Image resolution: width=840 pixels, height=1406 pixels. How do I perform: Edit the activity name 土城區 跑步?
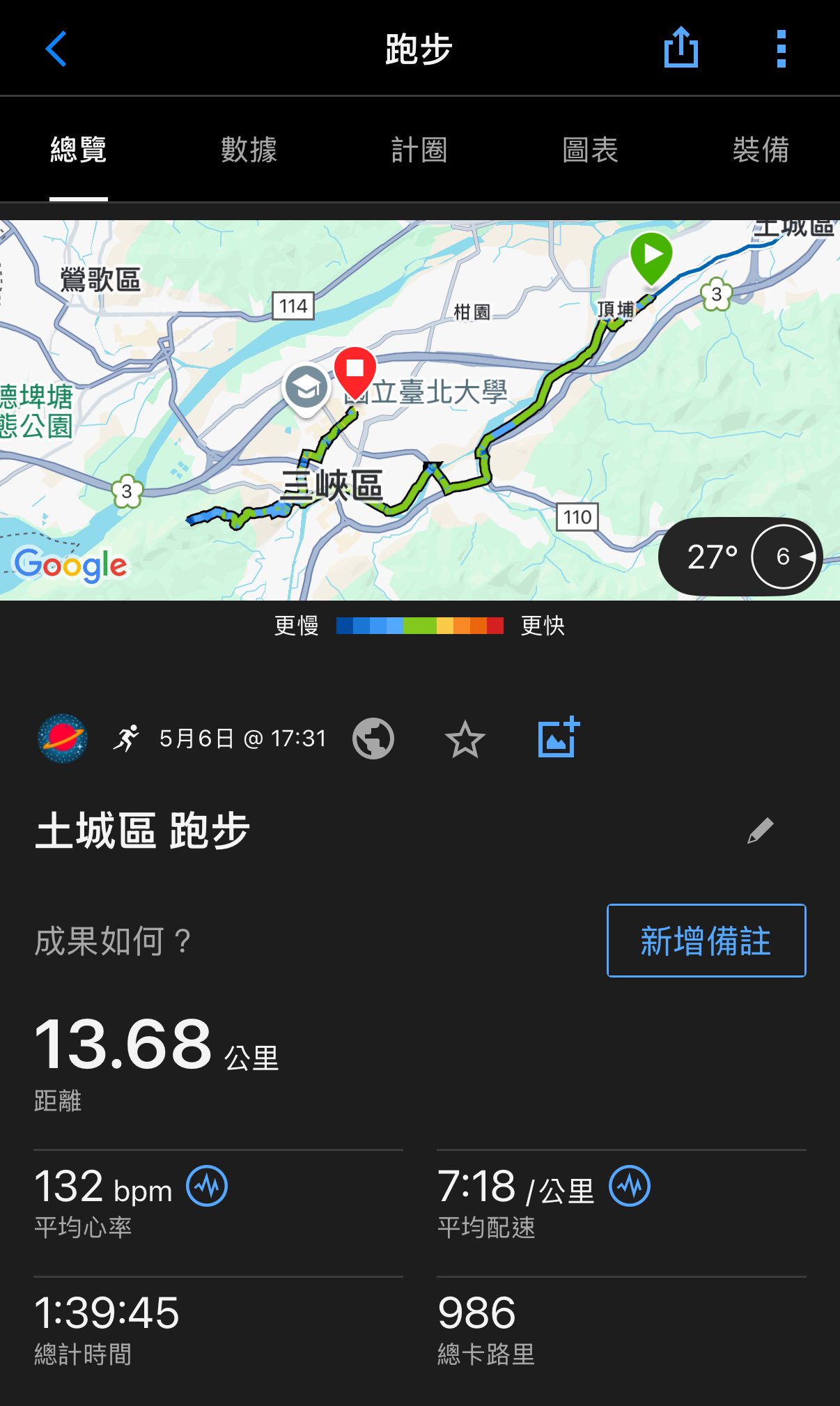pyautogui.click(x=760, y=831)
